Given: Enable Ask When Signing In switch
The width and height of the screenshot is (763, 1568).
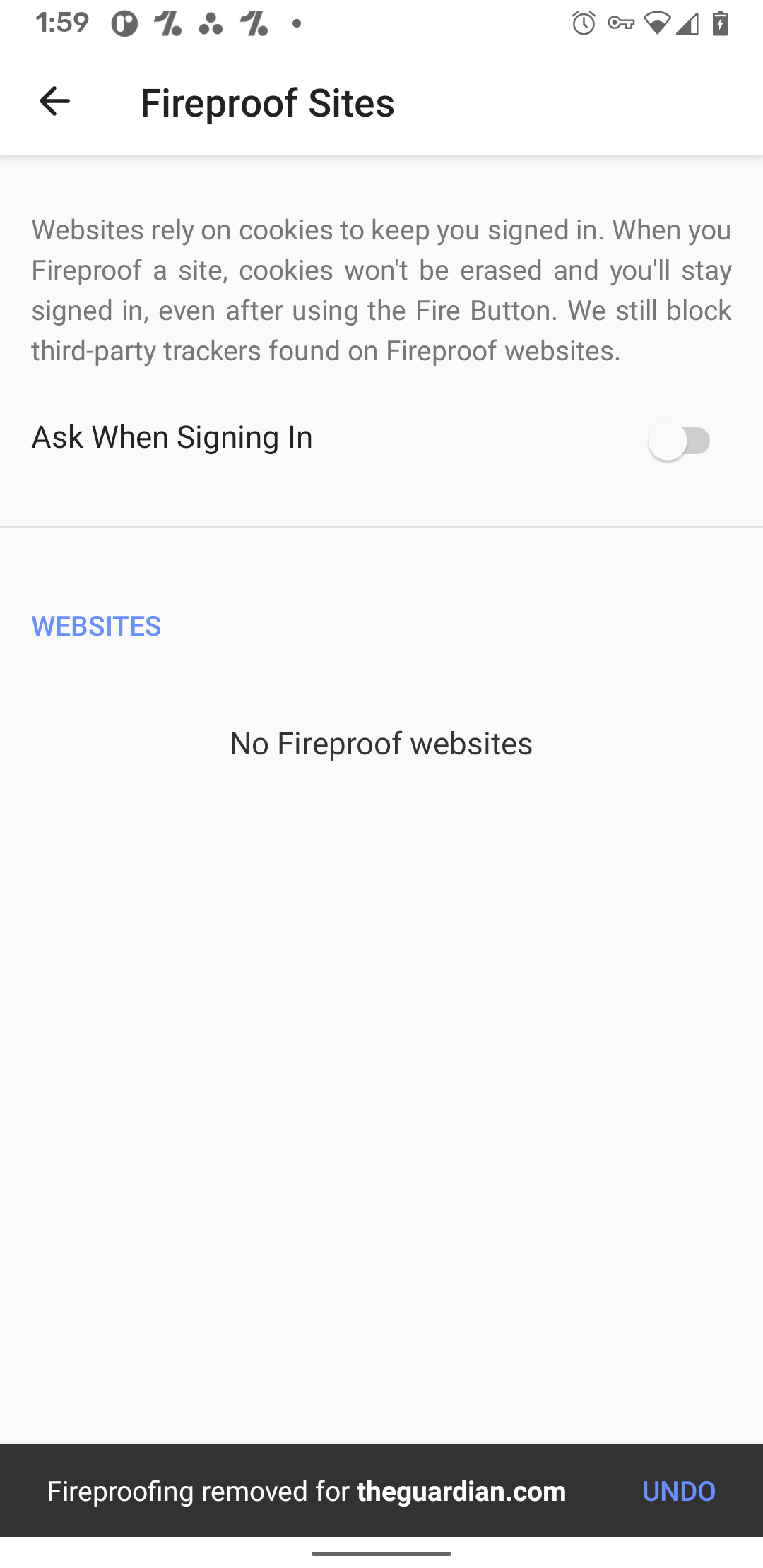Looking at the screenshot, I should [680, 441].
